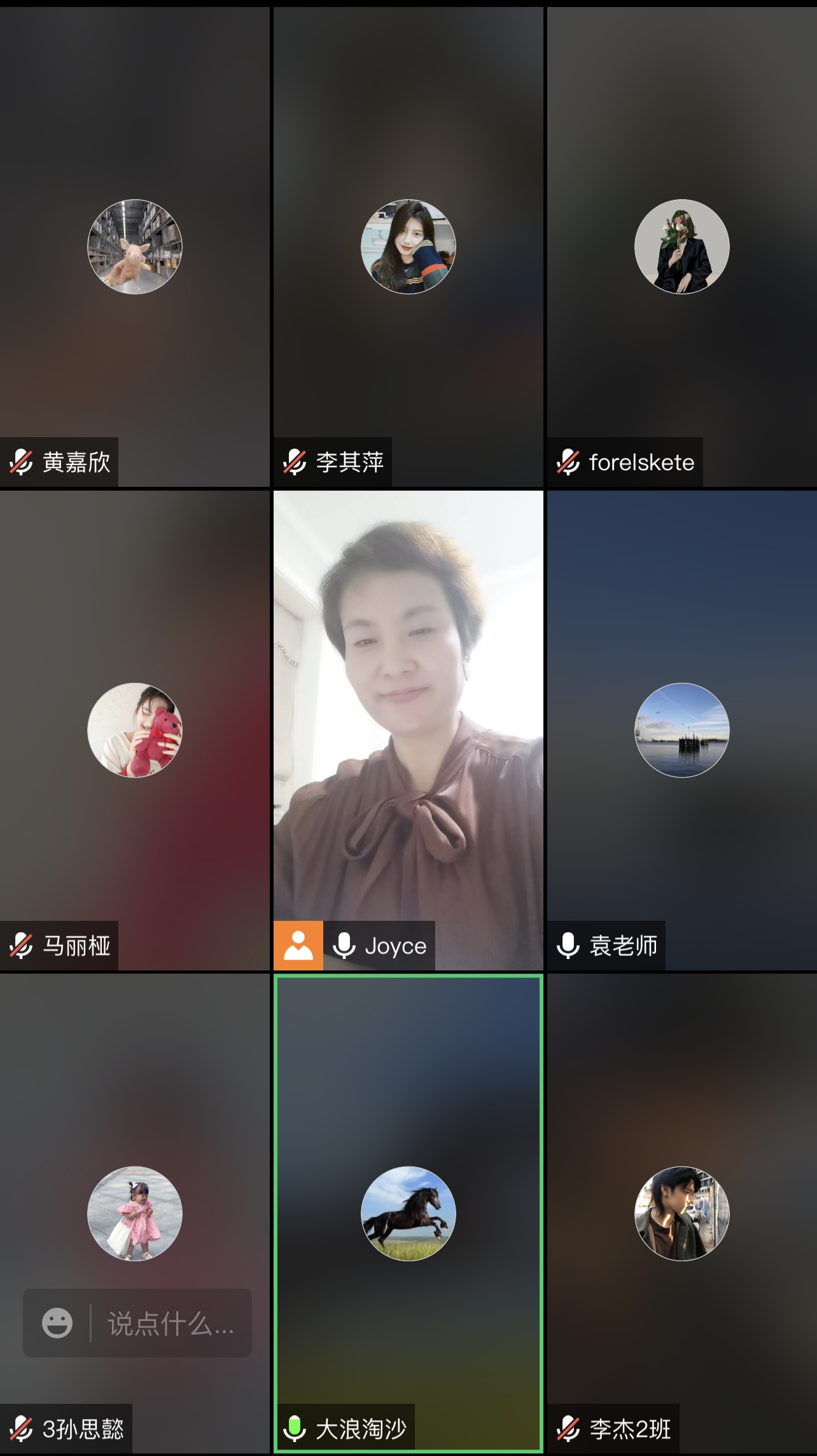Select 李其萍's video tile
817x1456 pixels.
coord(408,247)
